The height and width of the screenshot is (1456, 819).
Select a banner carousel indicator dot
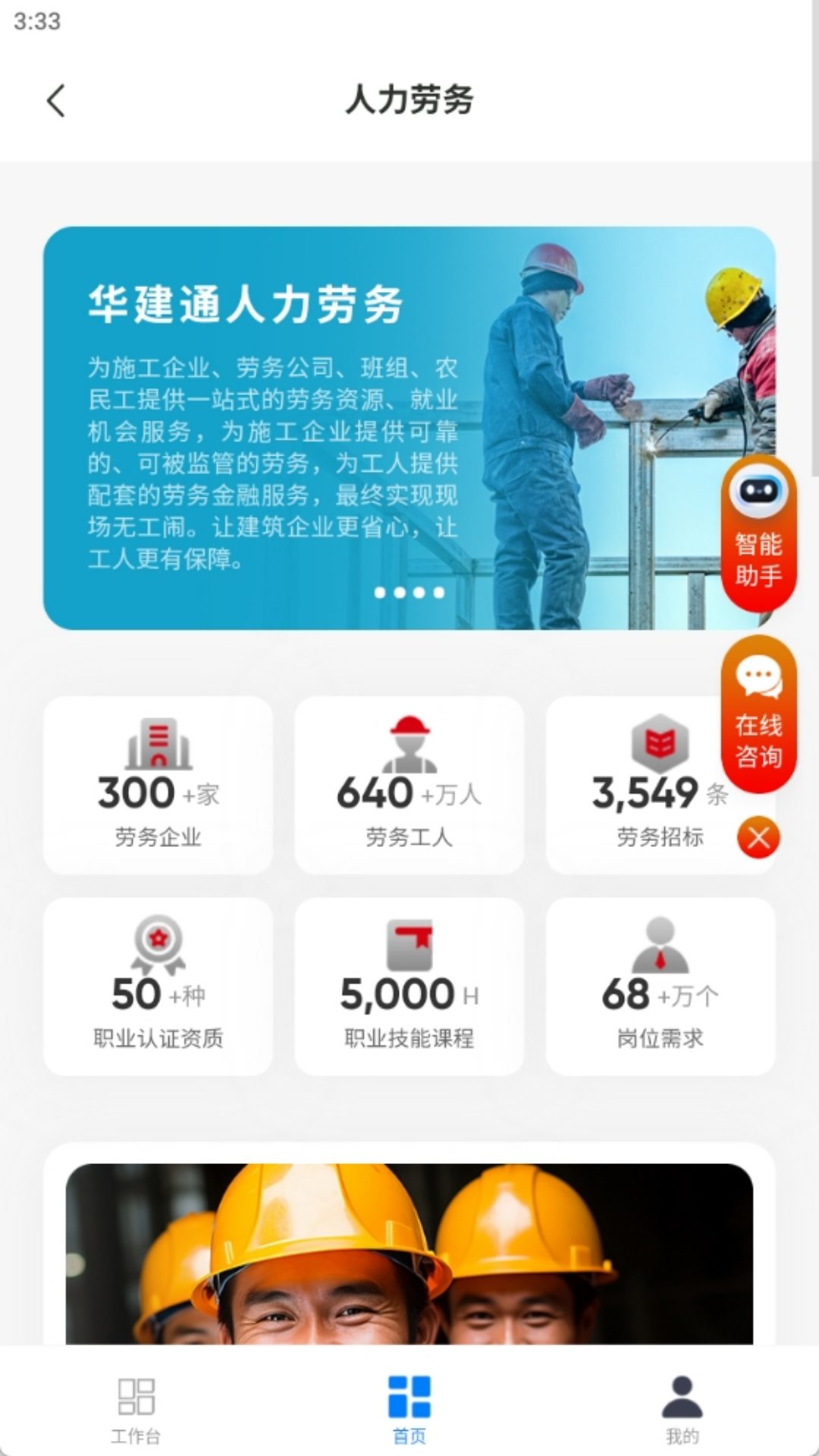coord(409,594)
